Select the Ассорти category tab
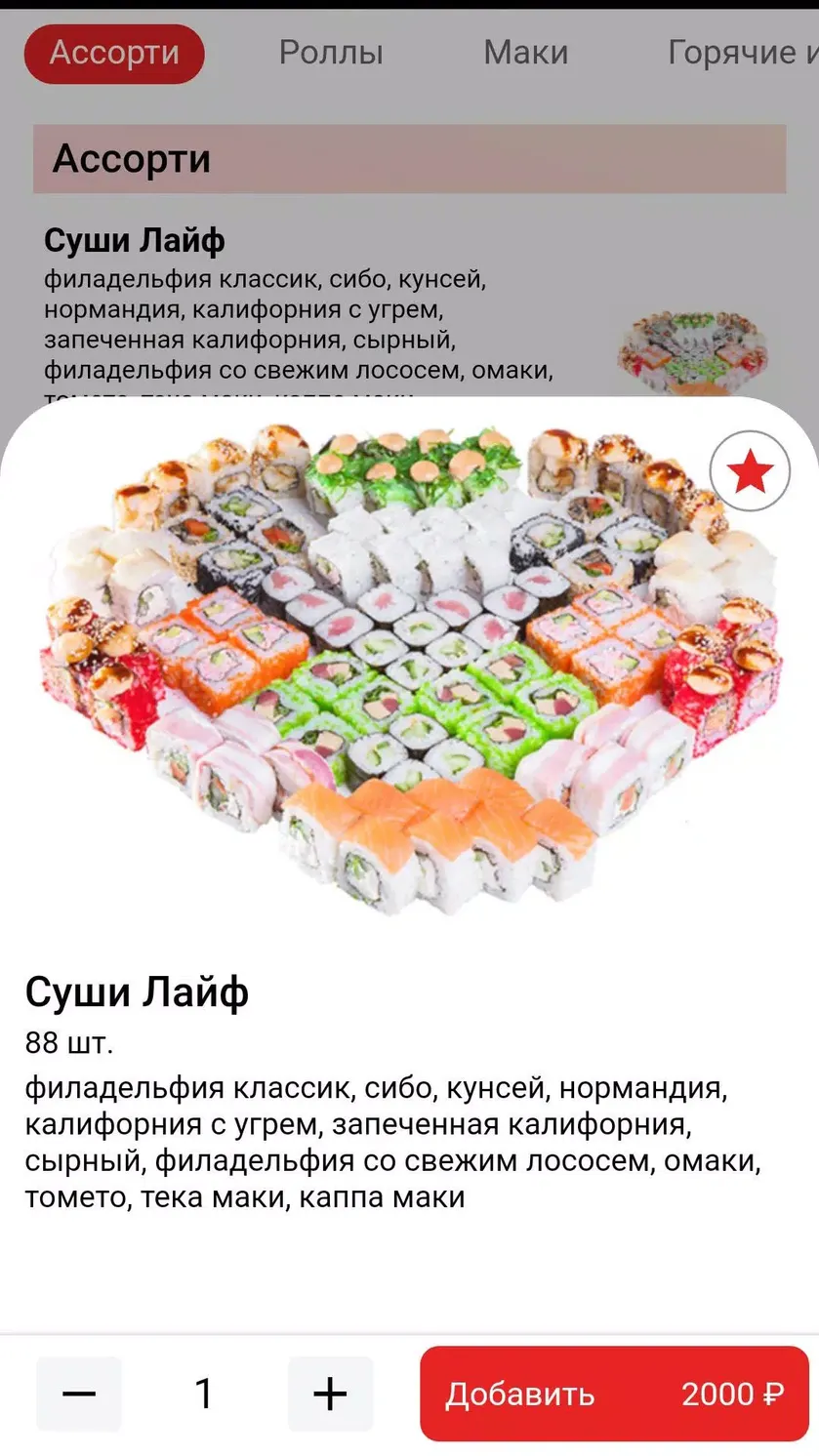The height and width of the screenshot is (1456, 819). point(114,54)
